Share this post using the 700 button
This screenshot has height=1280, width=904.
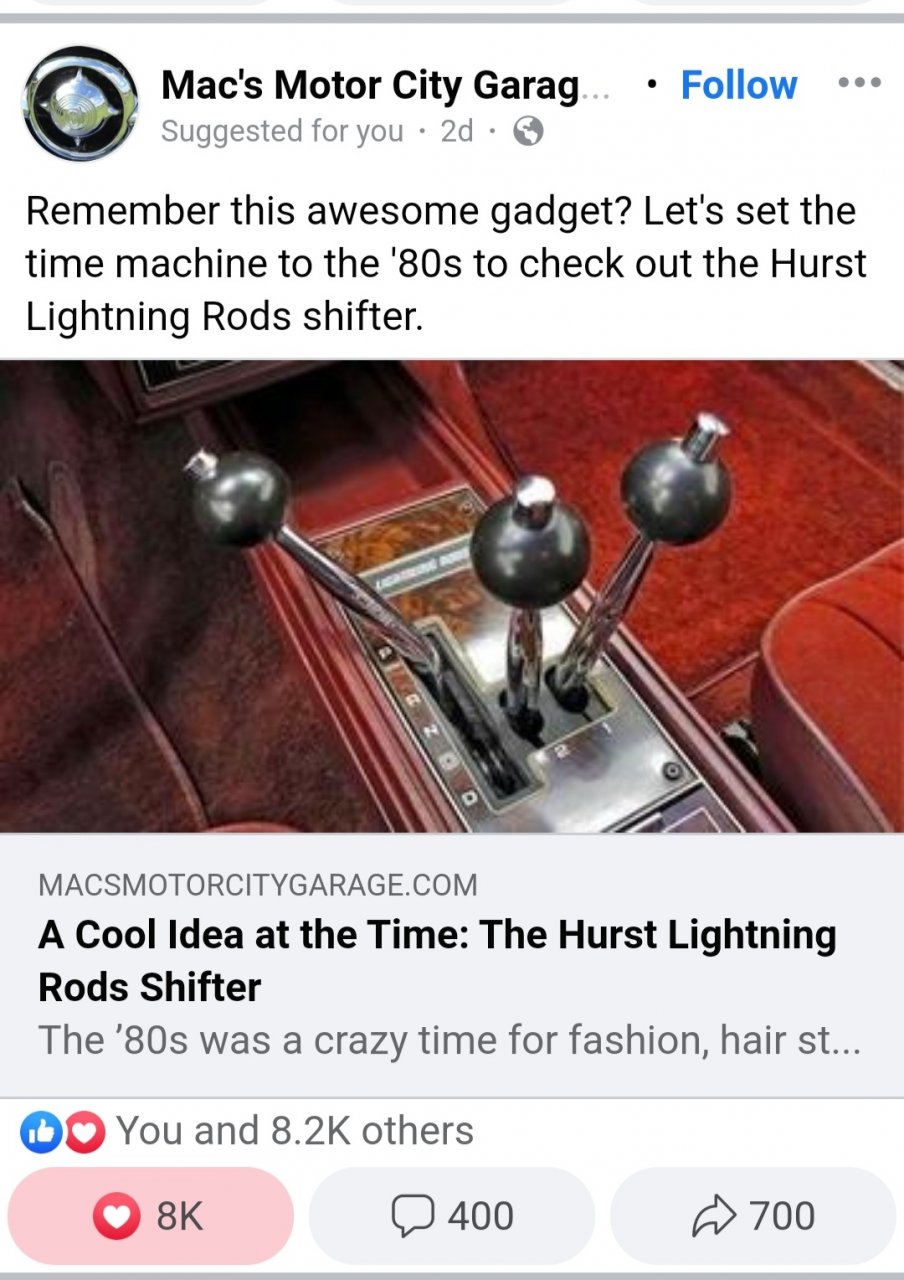click(x=752, y=1216)
